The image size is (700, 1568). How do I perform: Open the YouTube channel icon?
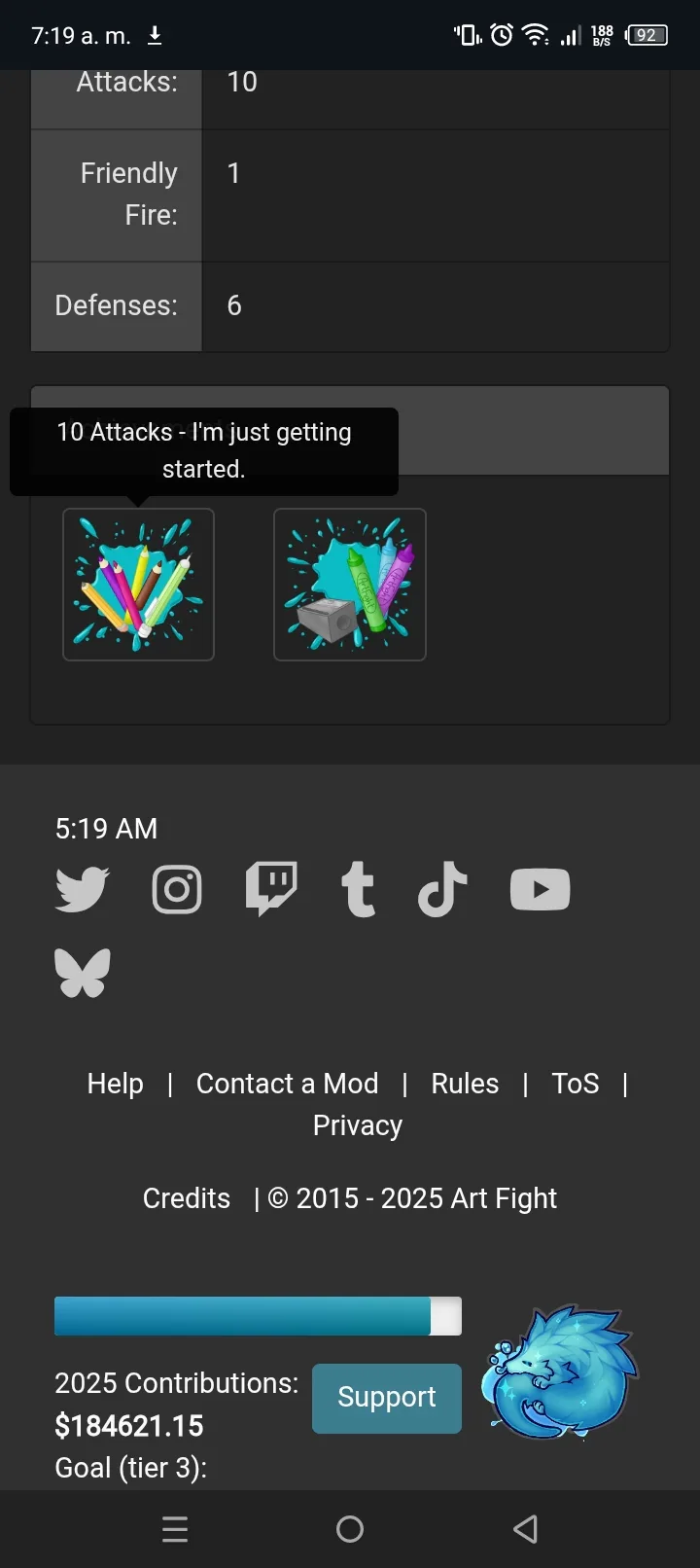pyautogui.click(x=541, y=889)
